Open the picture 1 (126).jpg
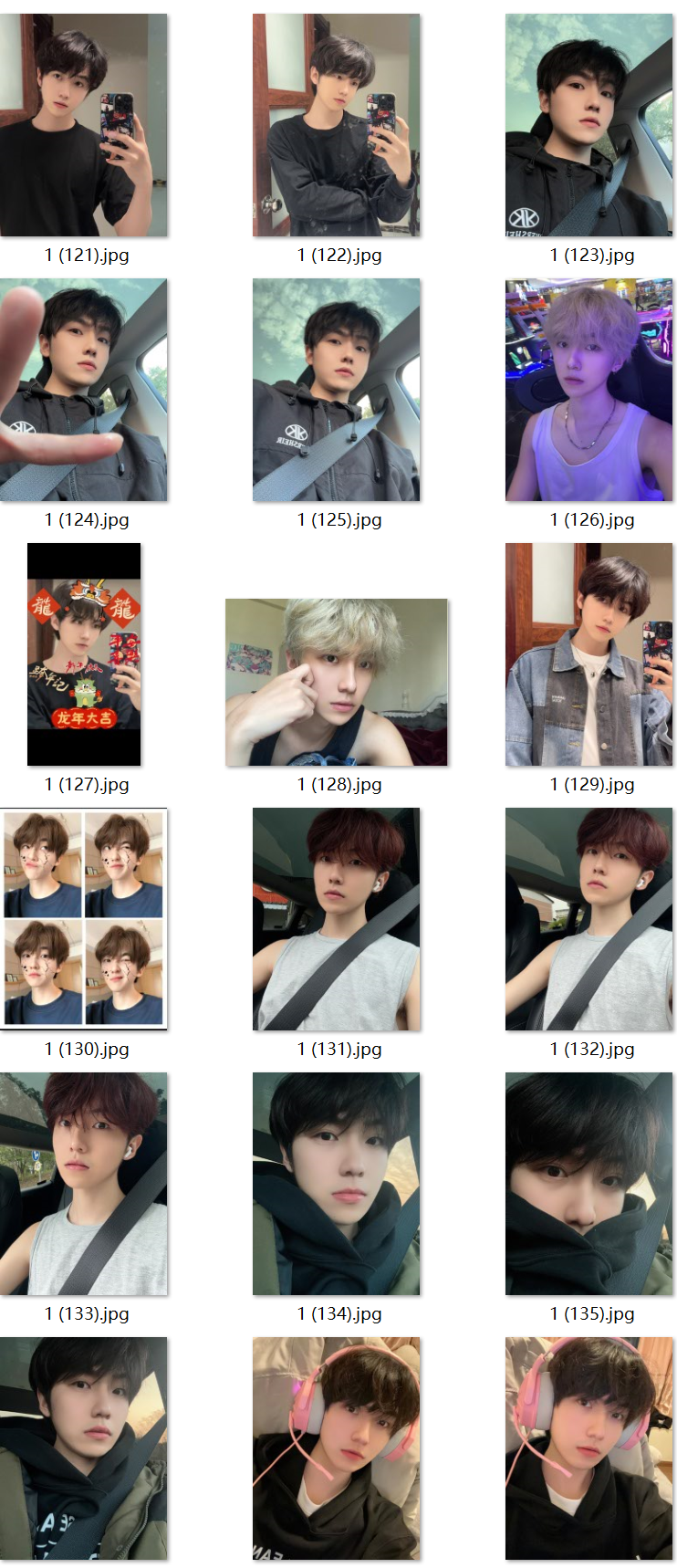The image size is (677, 1568). pyautogui.click(x=589, y=390)
